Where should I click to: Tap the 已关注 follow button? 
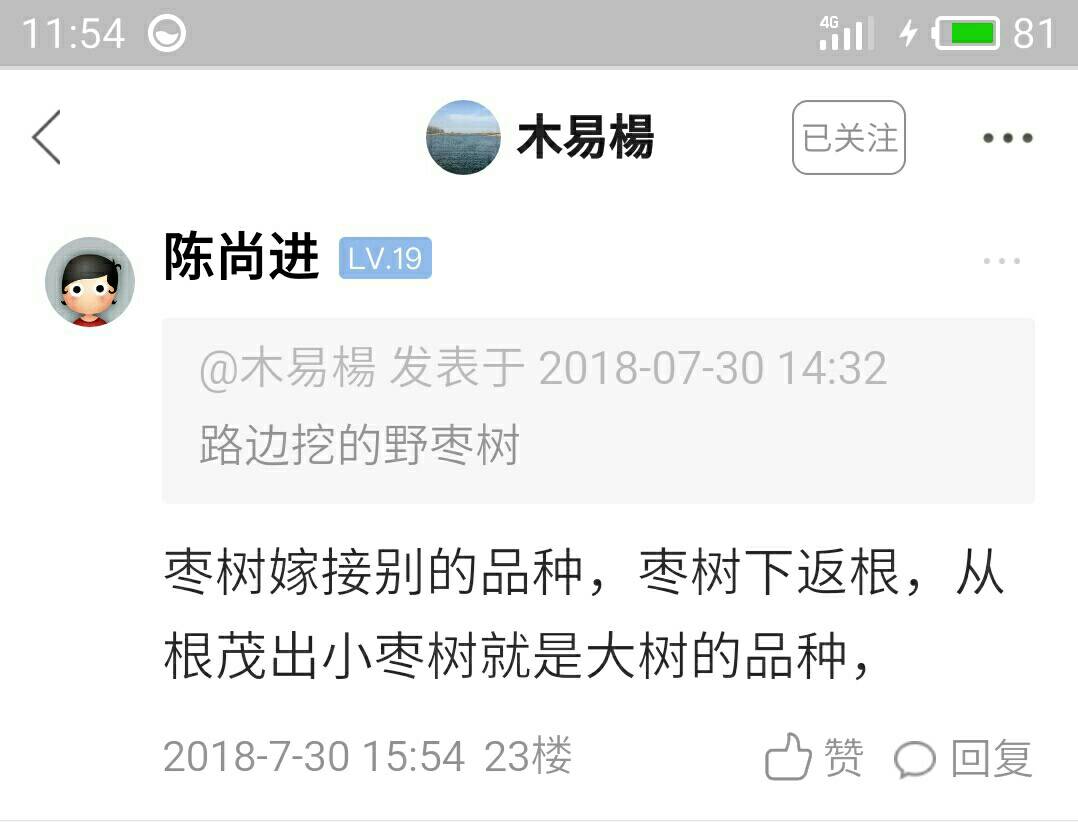848,138
